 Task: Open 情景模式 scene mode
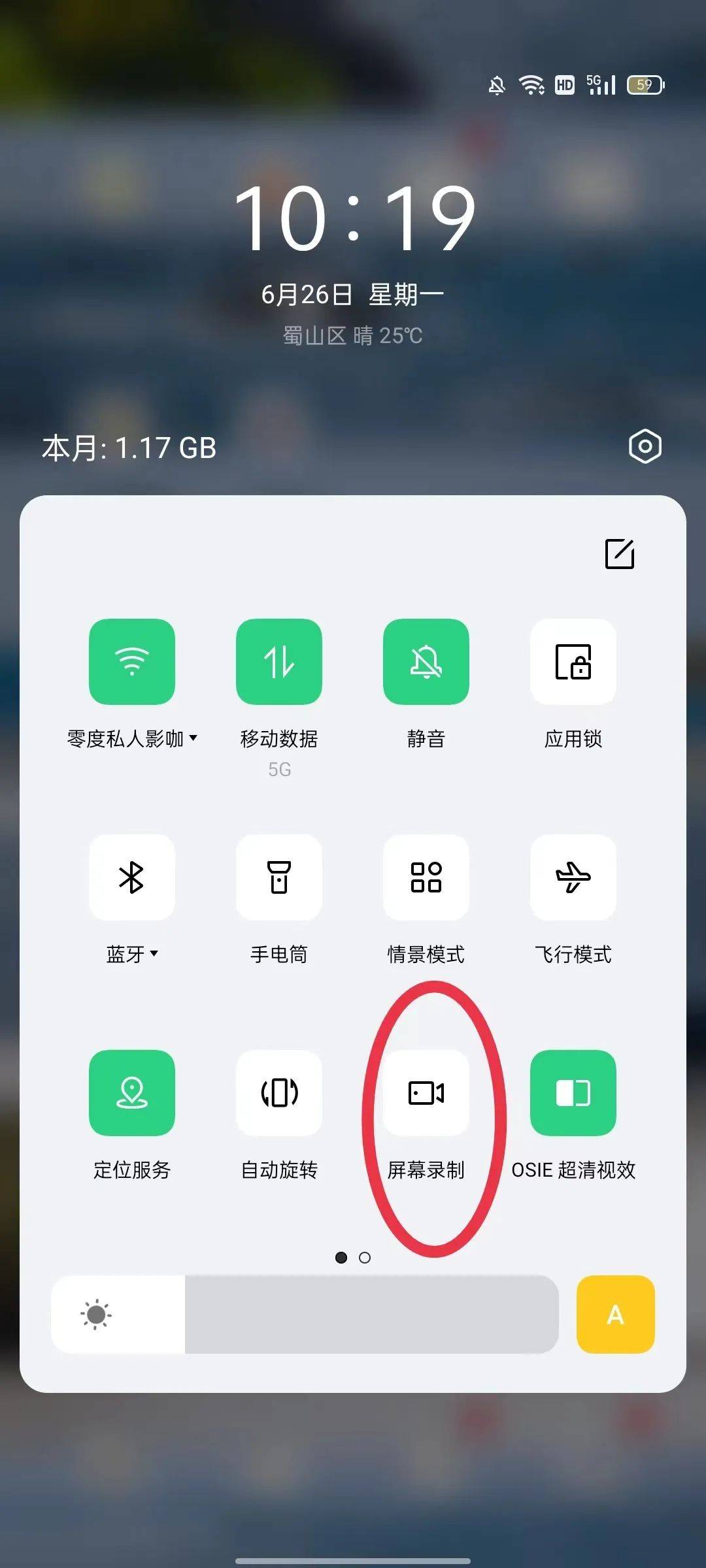pyautogui.click(x=426, y=877)
